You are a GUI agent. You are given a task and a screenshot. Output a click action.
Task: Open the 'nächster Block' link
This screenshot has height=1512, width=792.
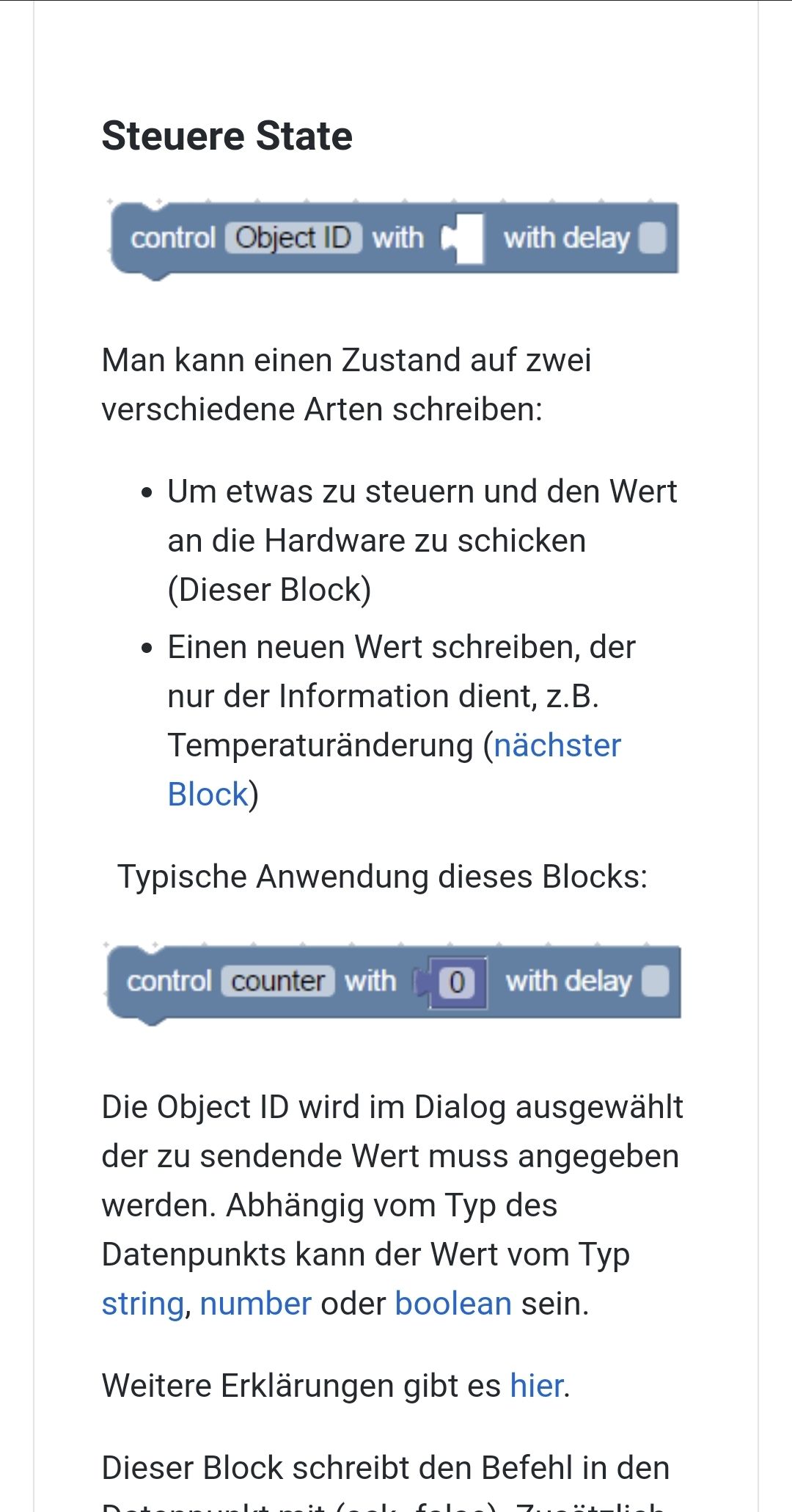(557, 746)
